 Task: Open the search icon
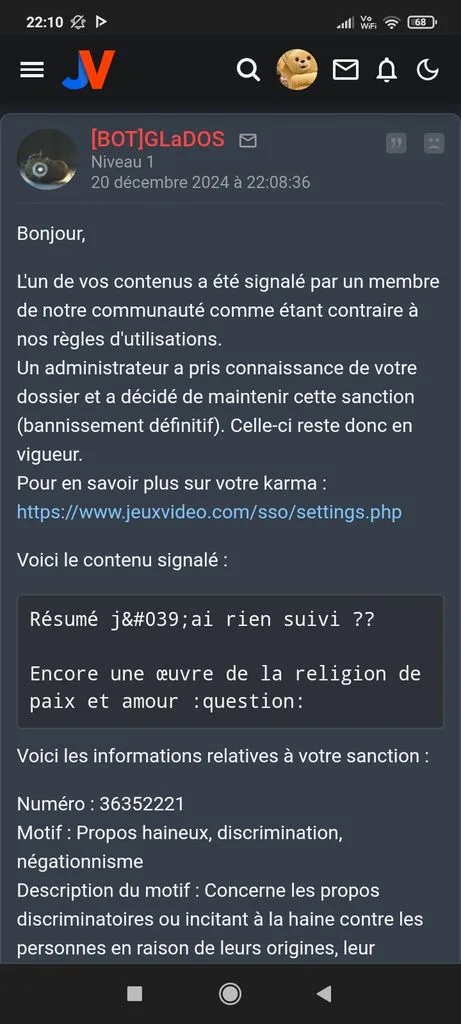coord(248,70)
